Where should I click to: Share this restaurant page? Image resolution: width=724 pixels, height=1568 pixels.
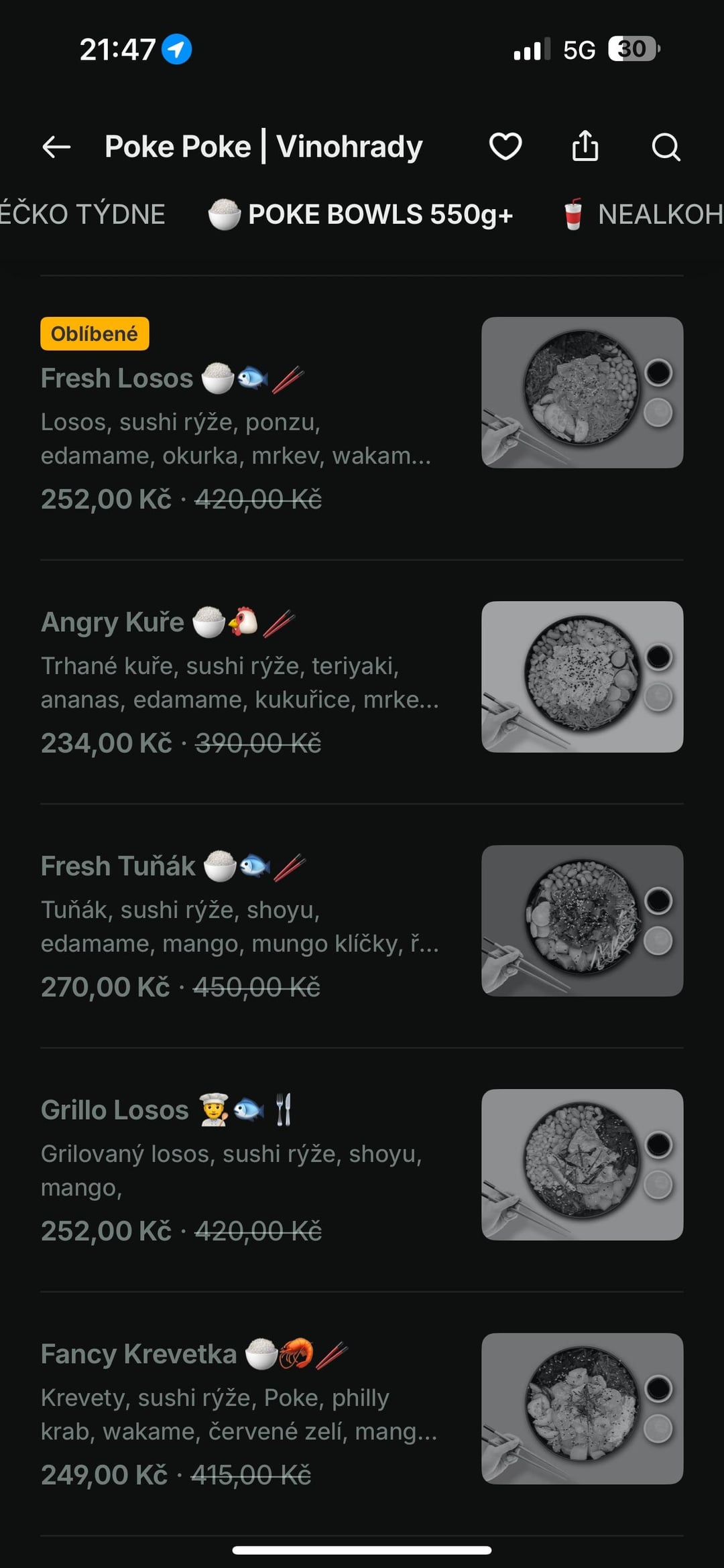(x=585, y=146)
